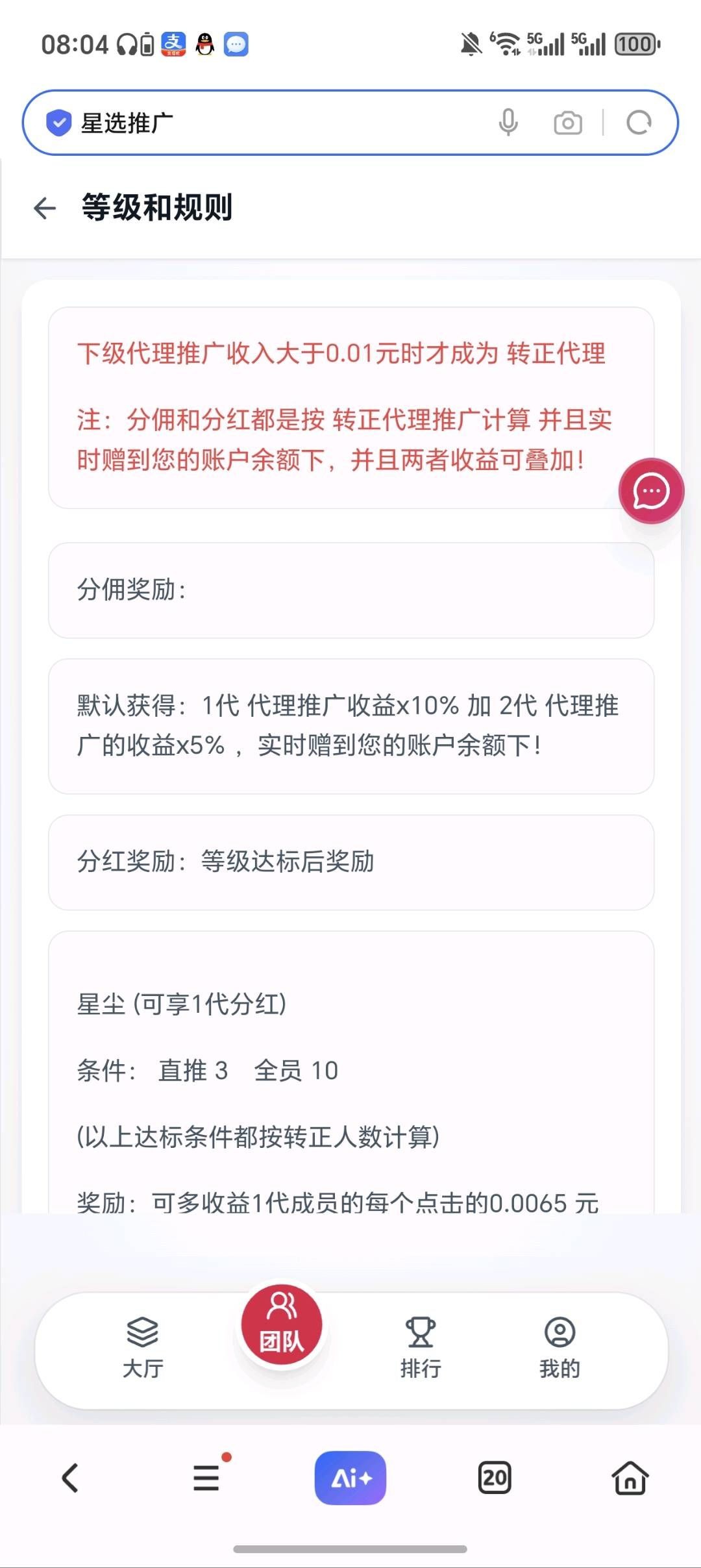Open the 团队 tab
The height and width of the screenshot is (1568, 701).
tap(282, 1326)
